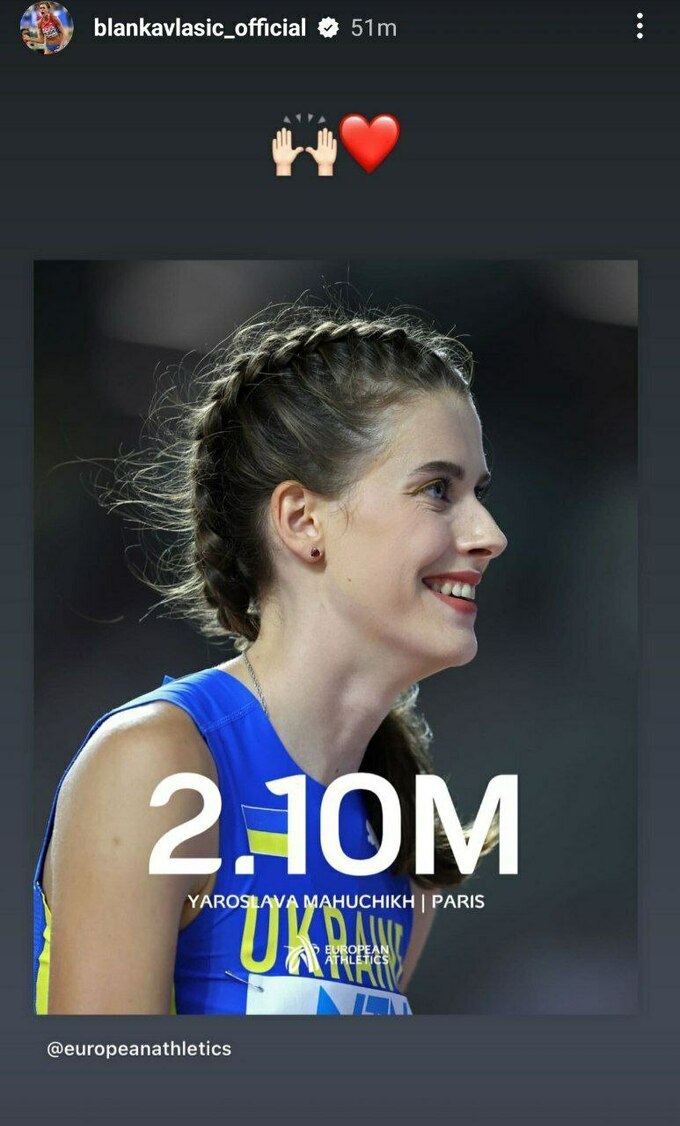Viewport: 680px width, 1126px height.
Task: Tap the blankavlasic_official username
Action: pos(199,28)
